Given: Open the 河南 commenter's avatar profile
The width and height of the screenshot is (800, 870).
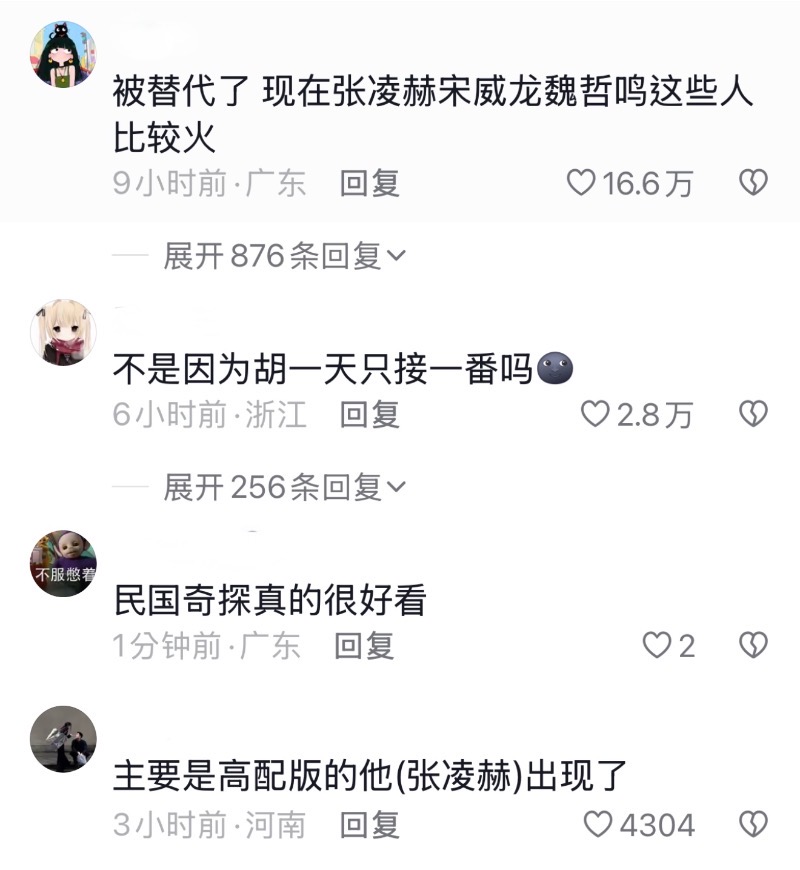Looking at the screenshot, I should pos(64,738).
